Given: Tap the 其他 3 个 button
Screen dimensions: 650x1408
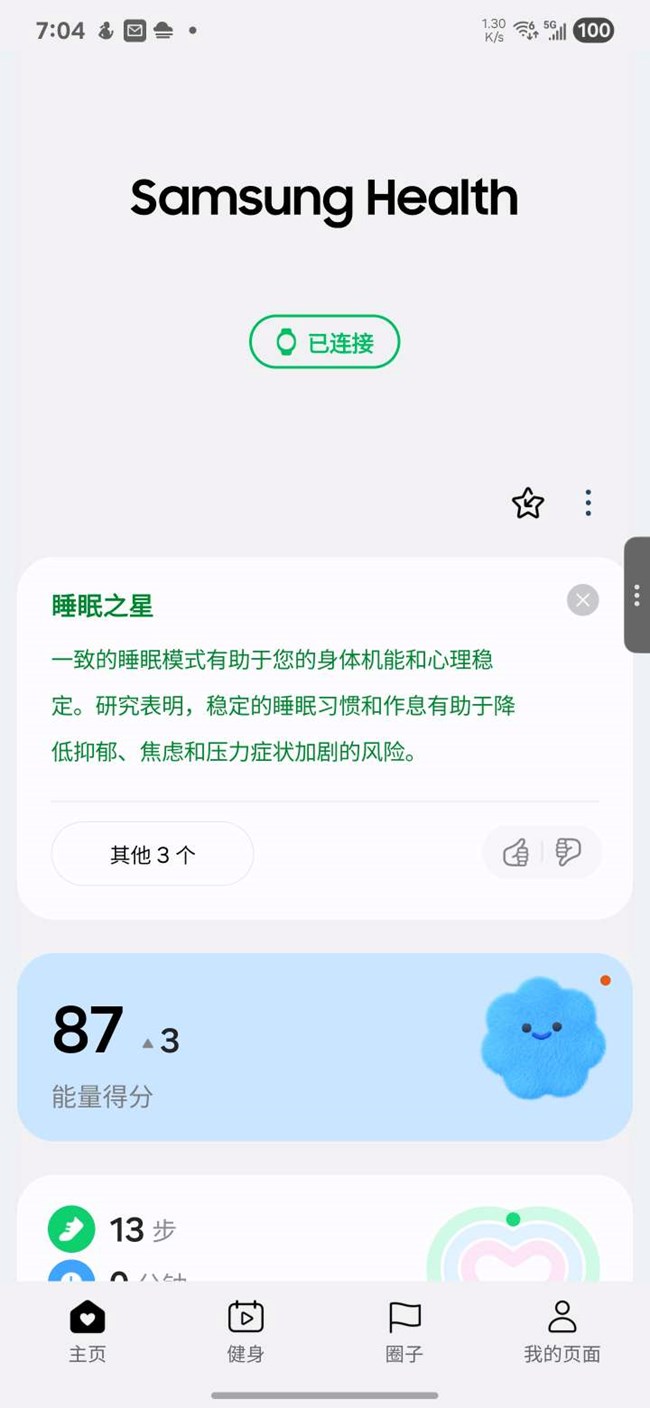Looking at the screenshot, I should coord(152,854).
